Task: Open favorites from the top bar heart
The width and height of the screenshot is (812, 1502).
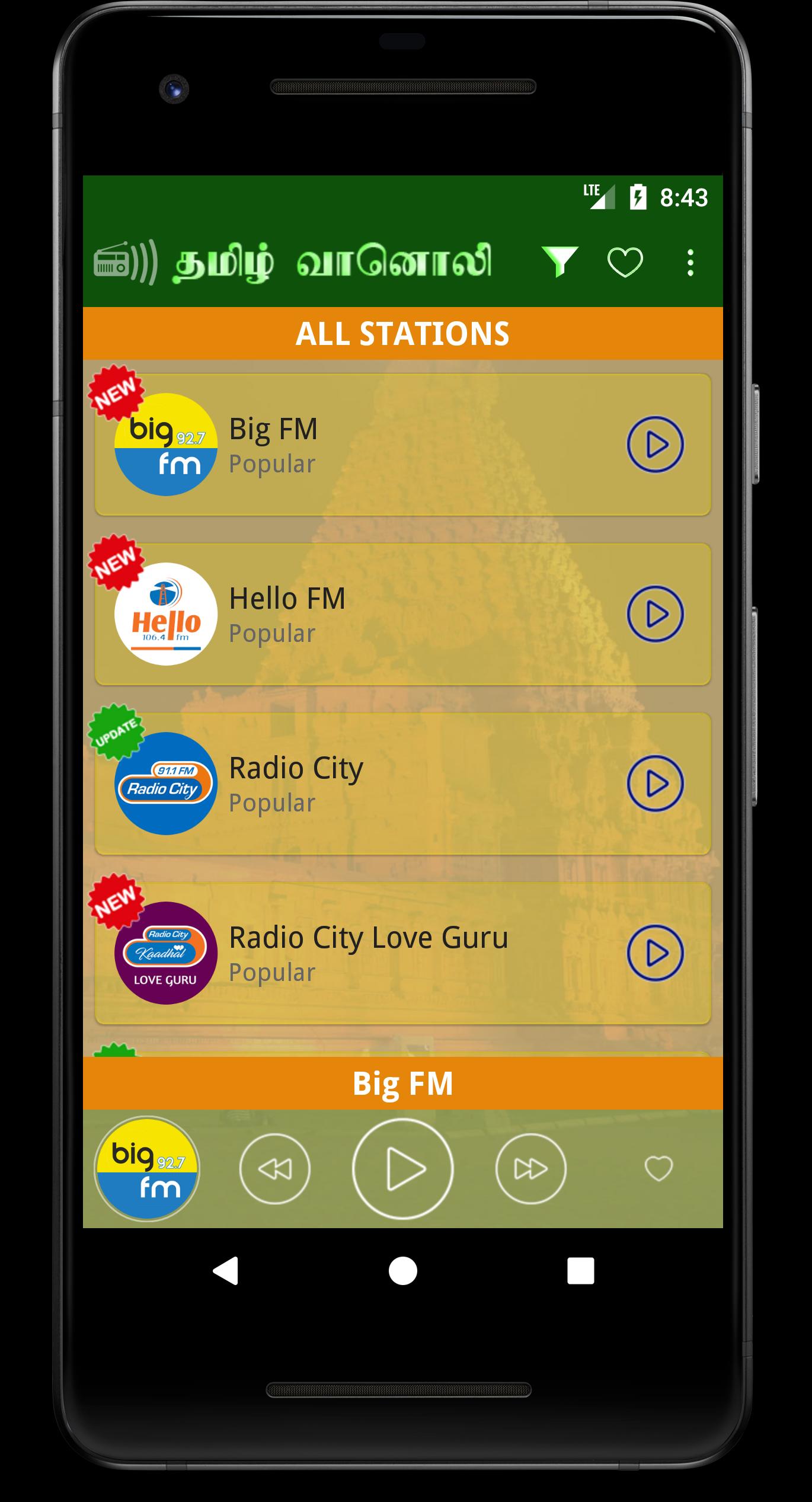Action: pos(625,262)
